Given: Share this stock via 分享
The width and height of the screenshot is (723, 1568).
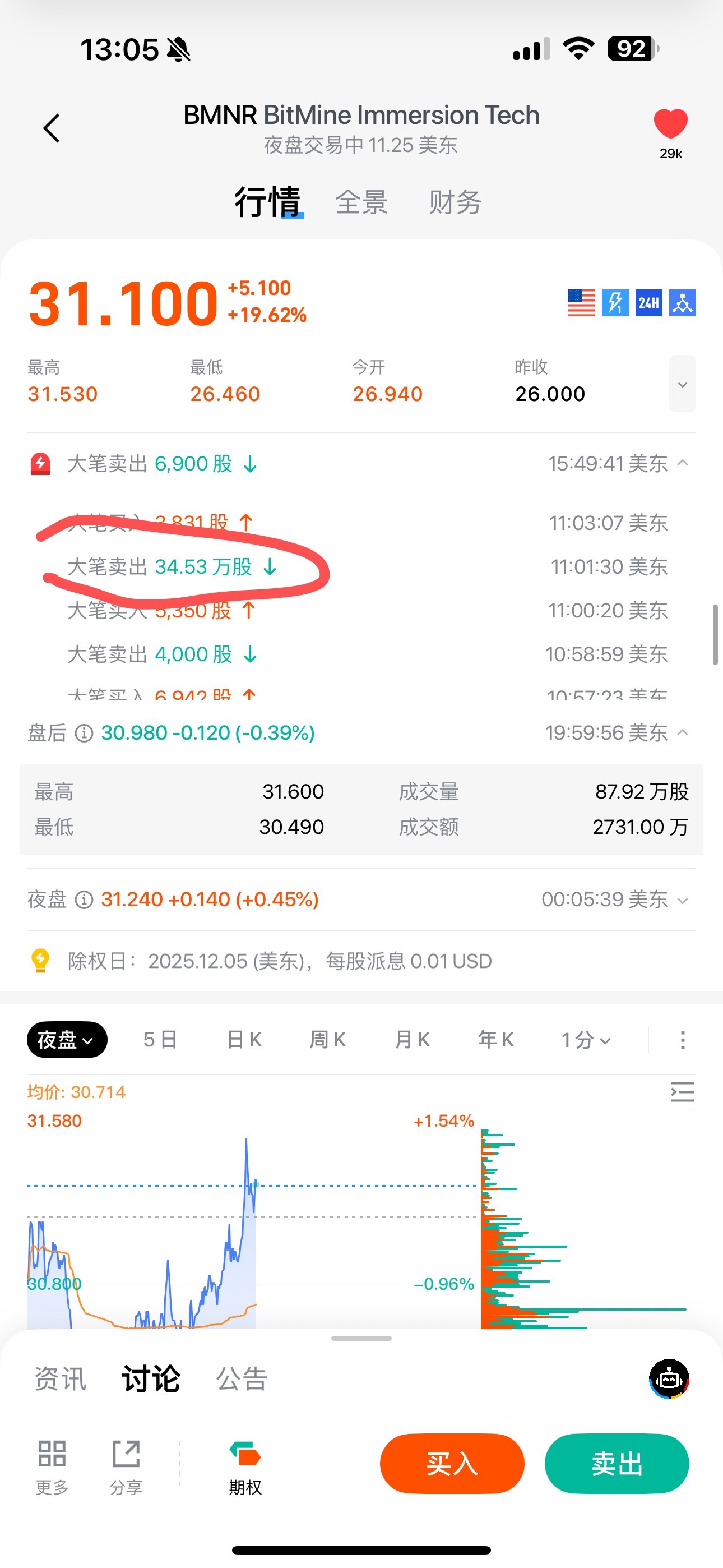Looking at the screenshot, I should pyautogui.click(x=126, y=1468).
